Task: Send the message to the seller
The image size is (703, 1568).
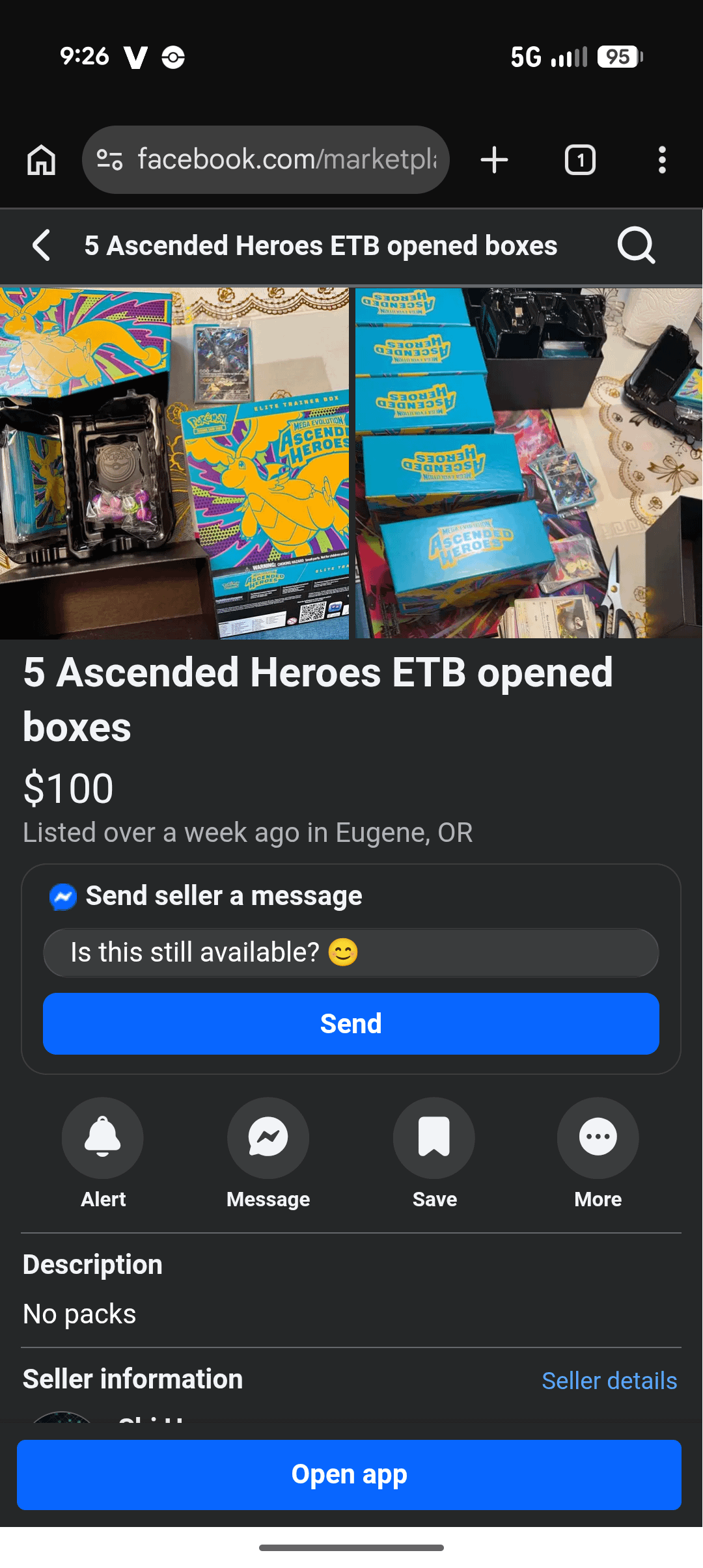Action: [x=350, y=1023]
